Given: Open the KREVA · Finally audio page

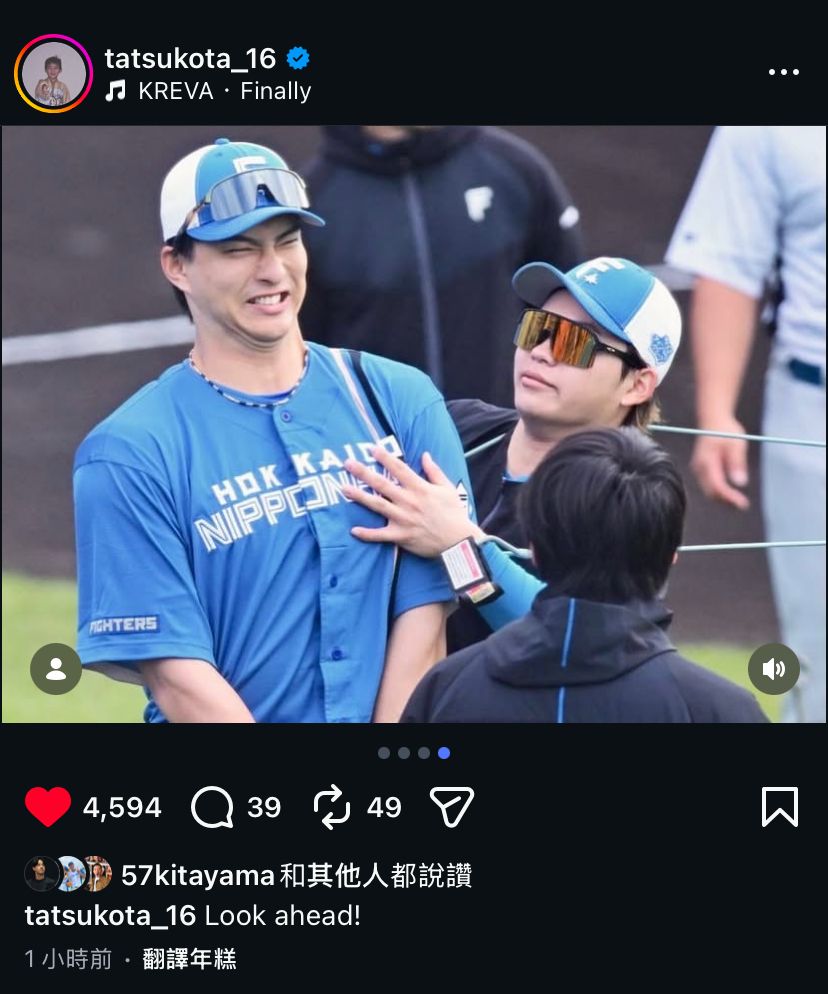Looking at the screenshot, I should [x=224, y=91].
